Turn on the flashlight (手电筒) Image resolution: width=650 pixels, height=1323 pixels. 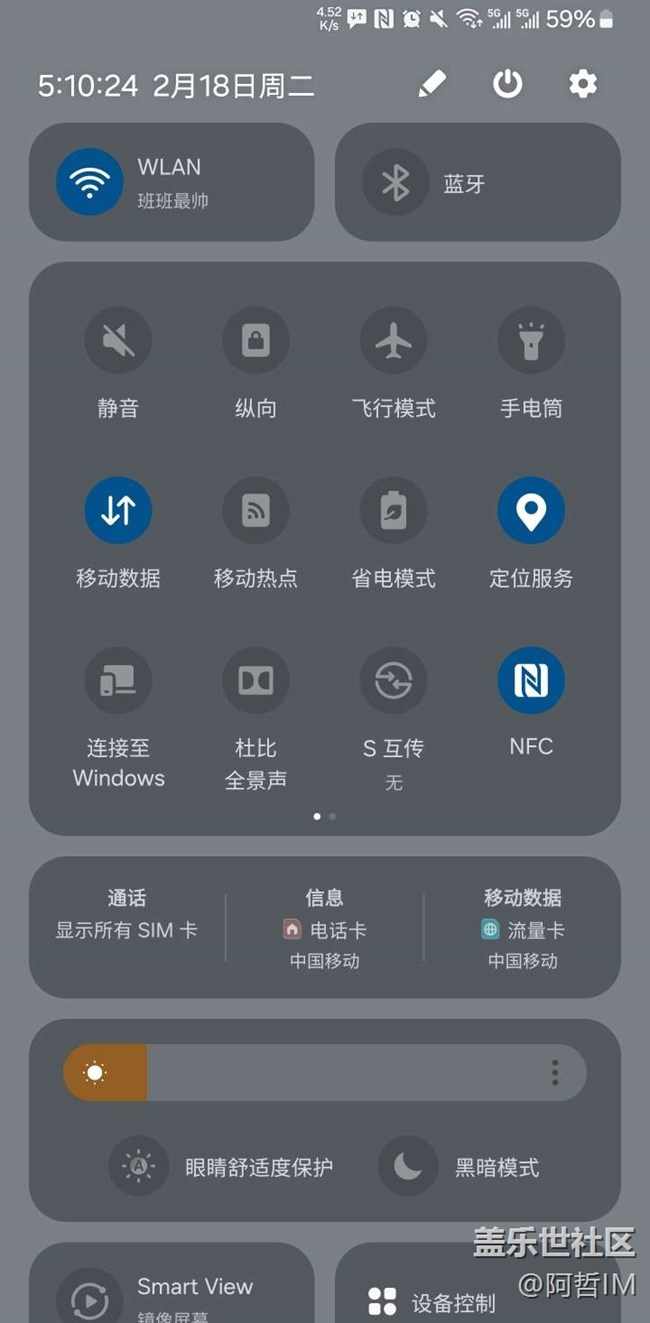click(531, 341)
